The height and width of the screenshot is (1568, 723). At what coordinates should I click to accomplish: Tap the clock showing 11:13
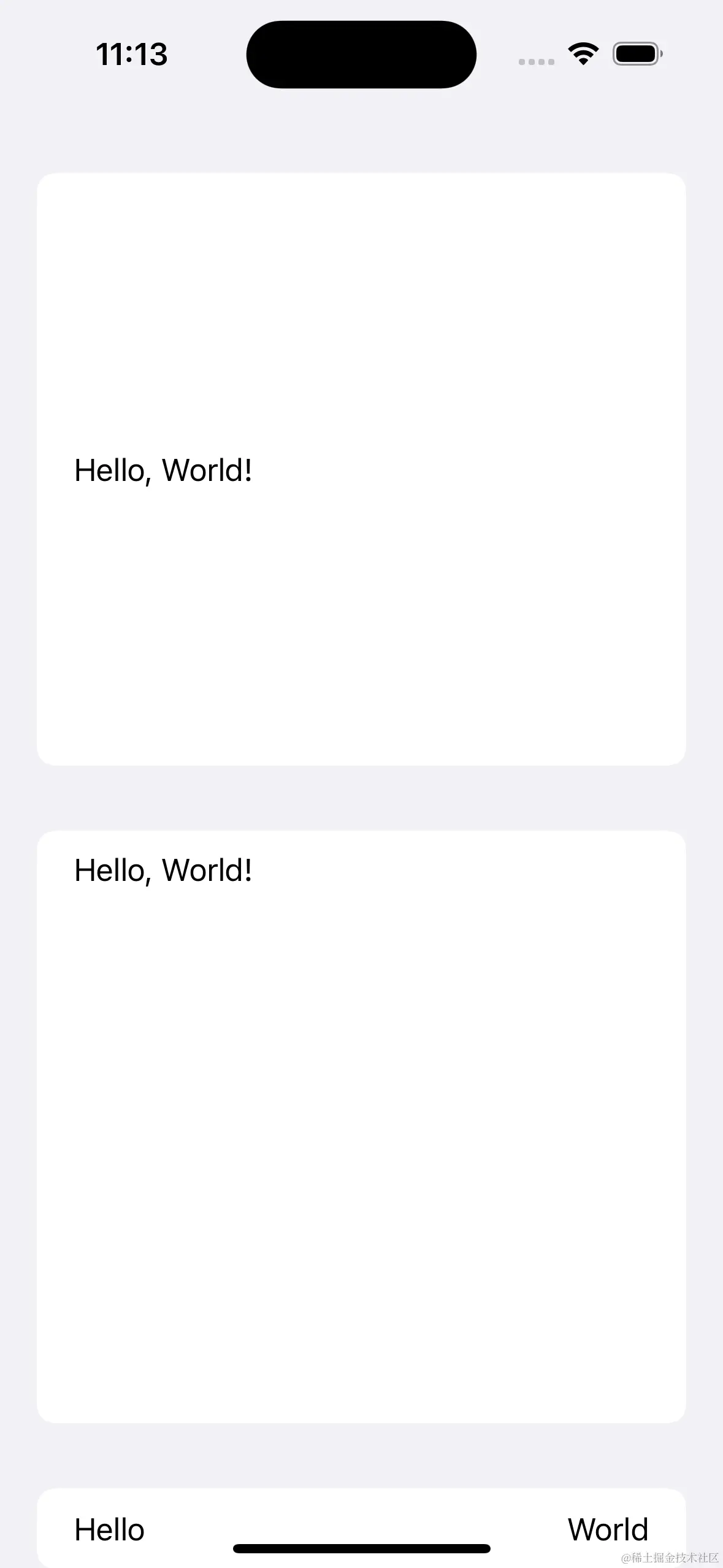131,54
